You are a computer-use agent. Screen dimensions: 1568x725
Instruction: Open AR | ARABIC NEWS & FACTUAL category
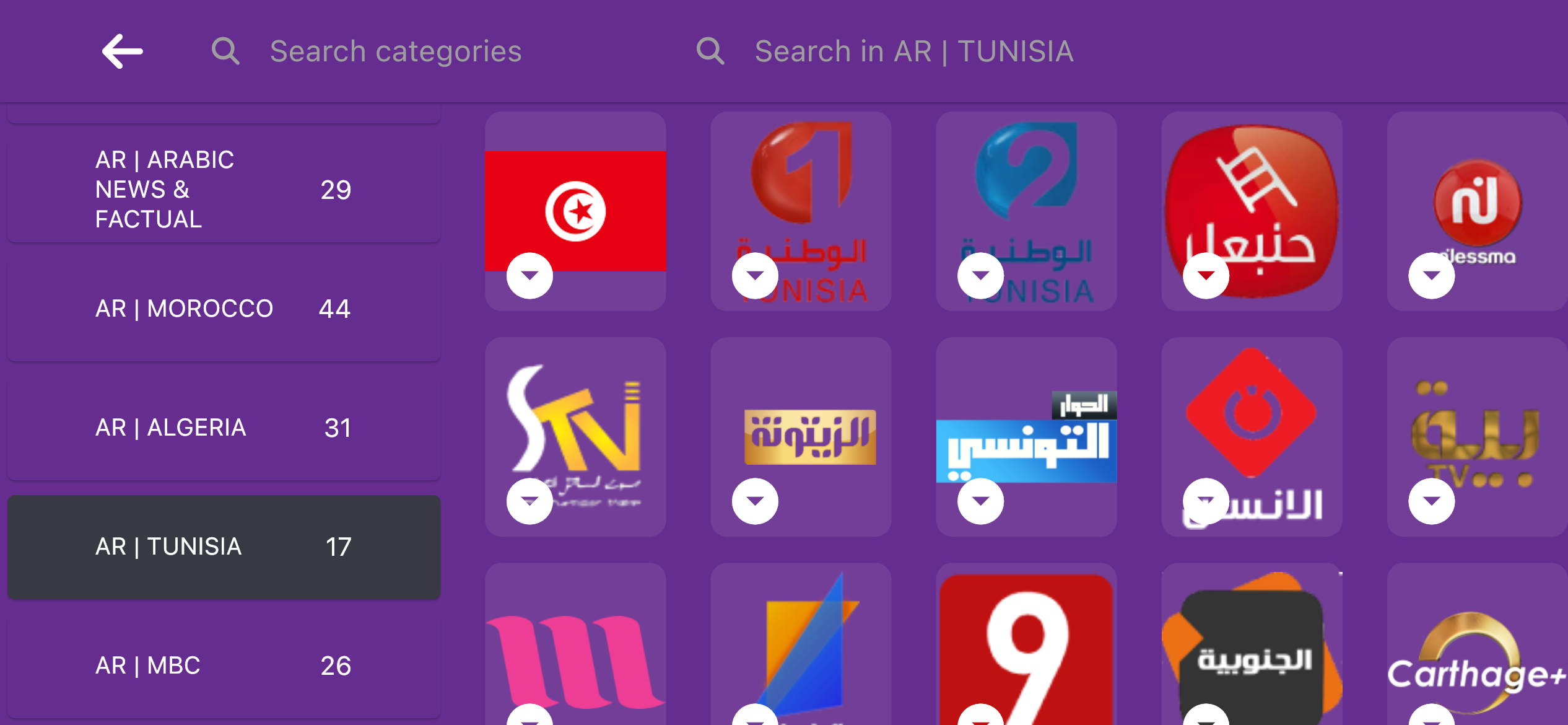tap(224, 190)
